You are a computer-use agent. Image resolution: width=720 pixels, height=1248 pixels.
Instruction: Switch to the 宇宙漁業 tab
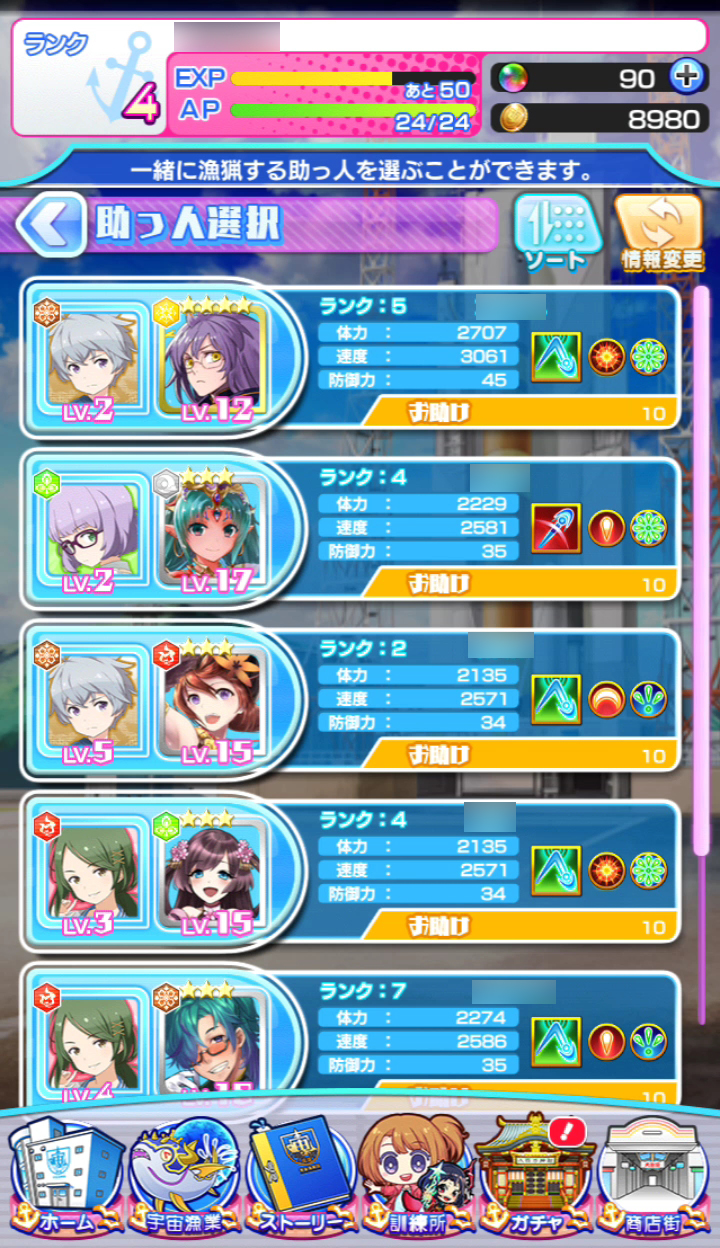pos(185,1180)
